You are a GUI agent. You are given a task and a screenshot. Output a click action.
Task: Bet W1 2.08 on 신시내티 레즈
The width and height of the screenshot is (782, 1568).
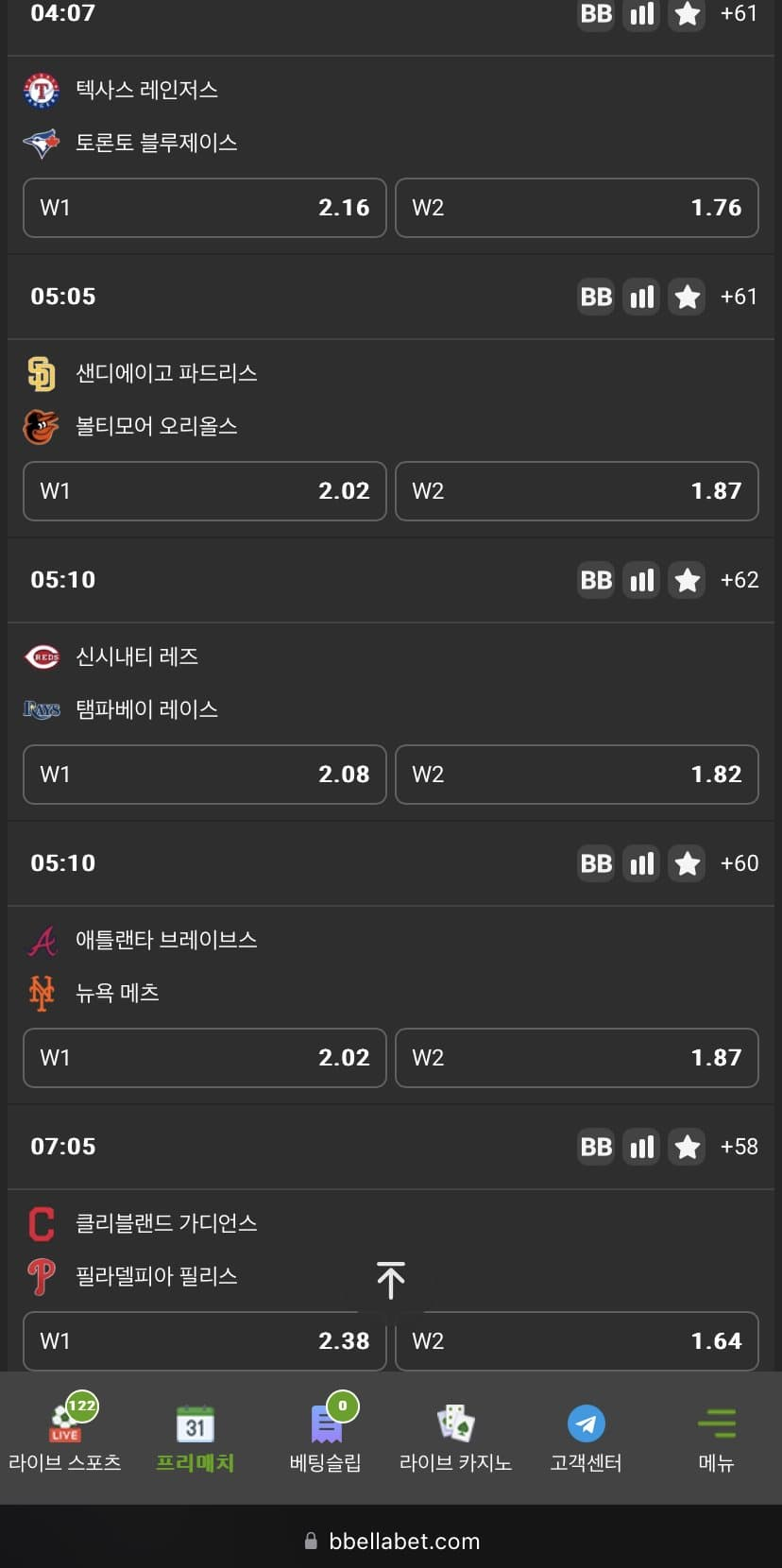tap(204, 775)
